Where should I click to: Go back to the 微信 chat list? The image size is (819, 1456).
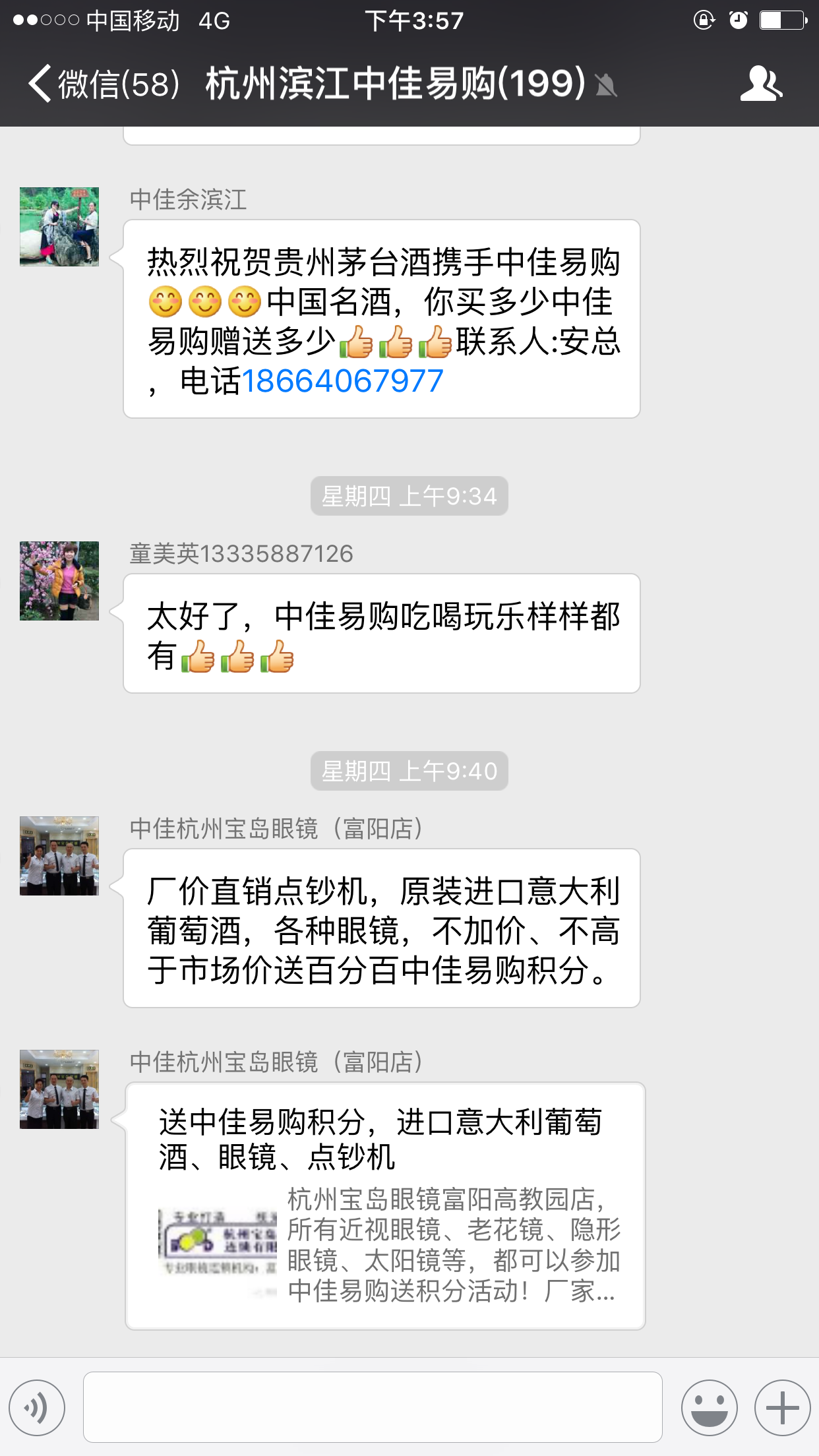(103, 84)
